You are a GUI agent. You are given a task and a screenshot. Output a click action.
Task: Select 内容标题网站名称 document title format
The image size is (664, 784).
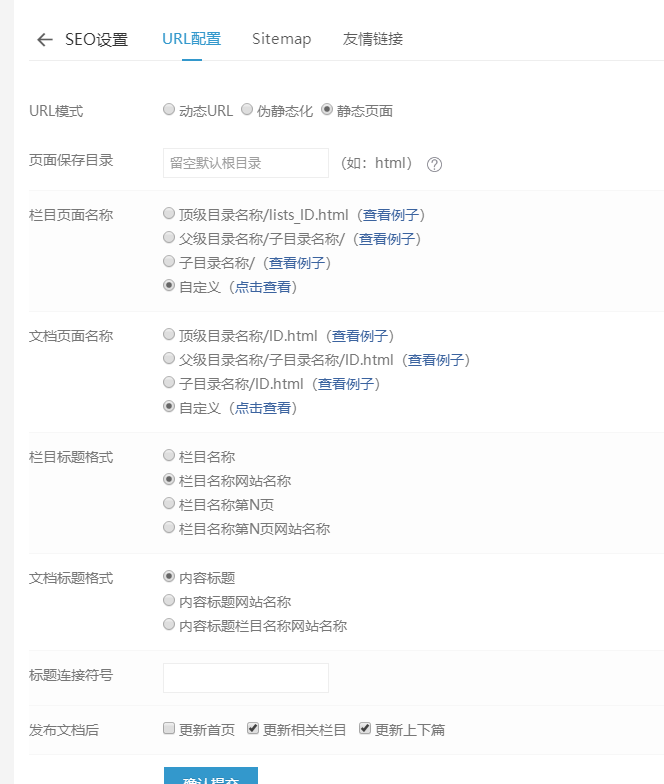point(169,601)
